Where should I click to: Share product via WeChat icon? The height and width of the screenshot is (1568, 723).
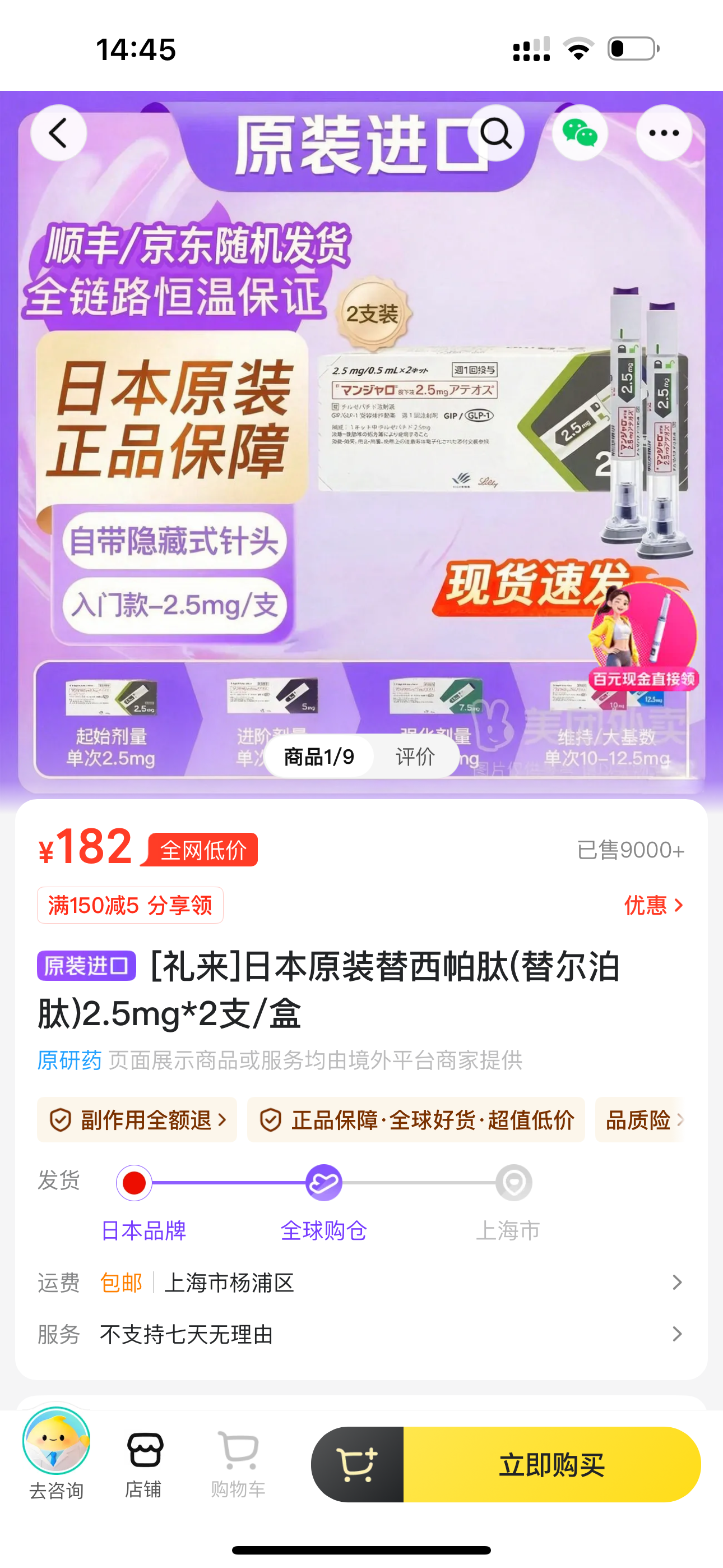(580, 133)
